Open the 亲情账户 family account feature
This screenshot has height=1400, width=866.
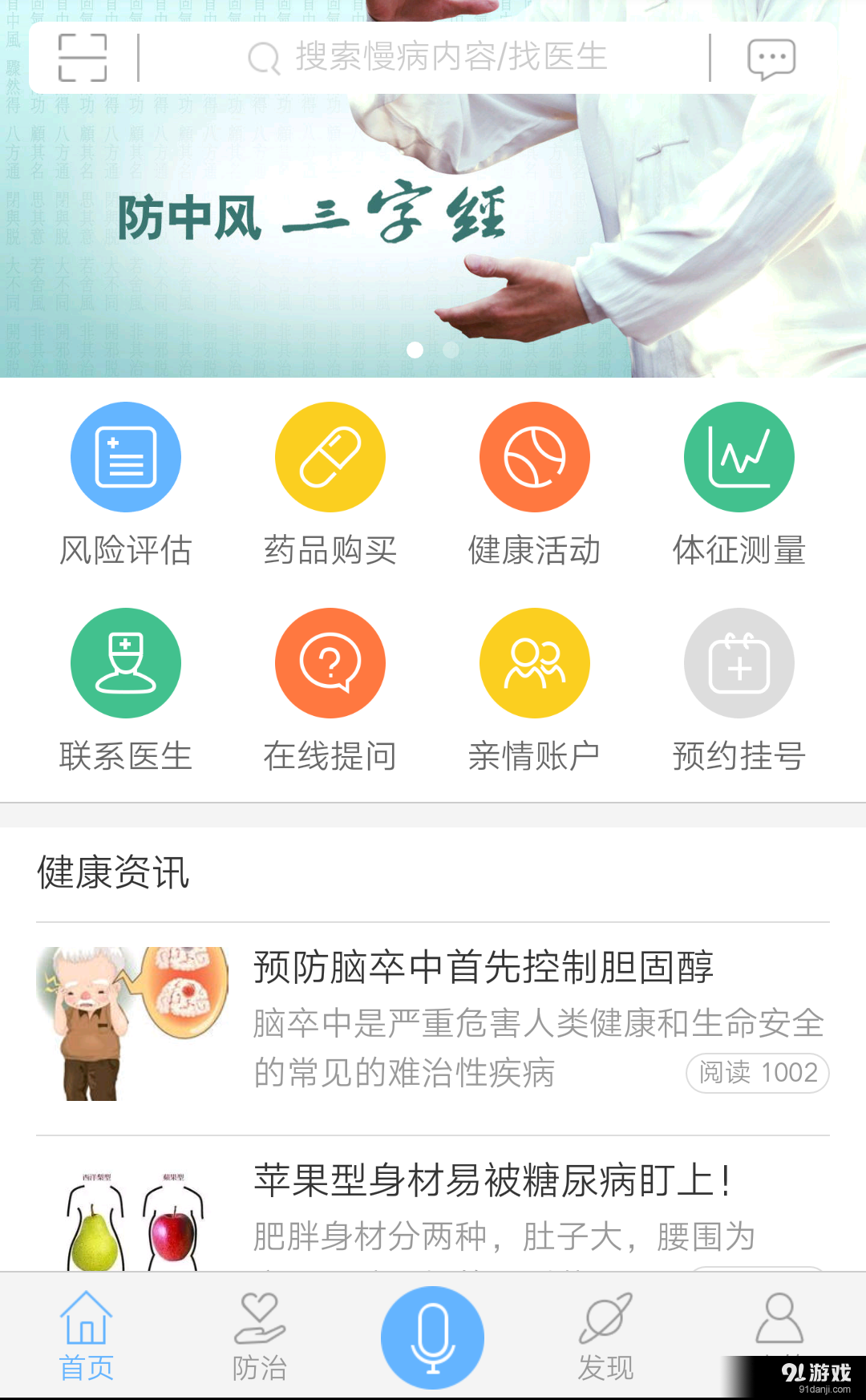coord(534,687)
